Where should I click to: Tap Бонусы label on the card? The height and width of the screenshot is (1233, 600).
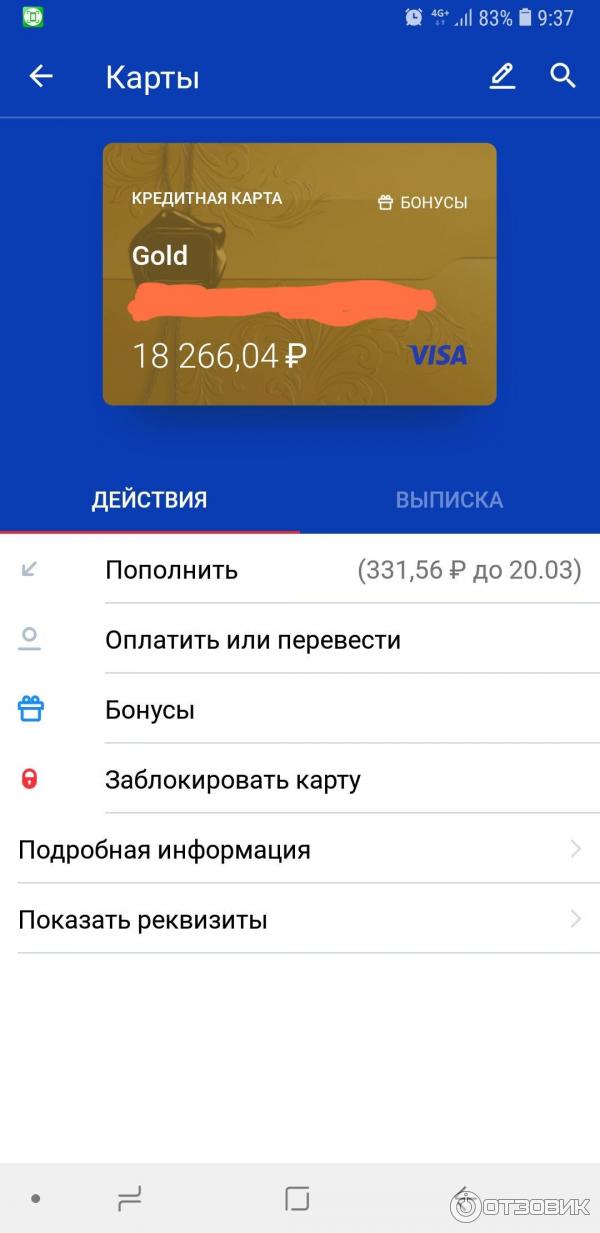click(422, 202)
